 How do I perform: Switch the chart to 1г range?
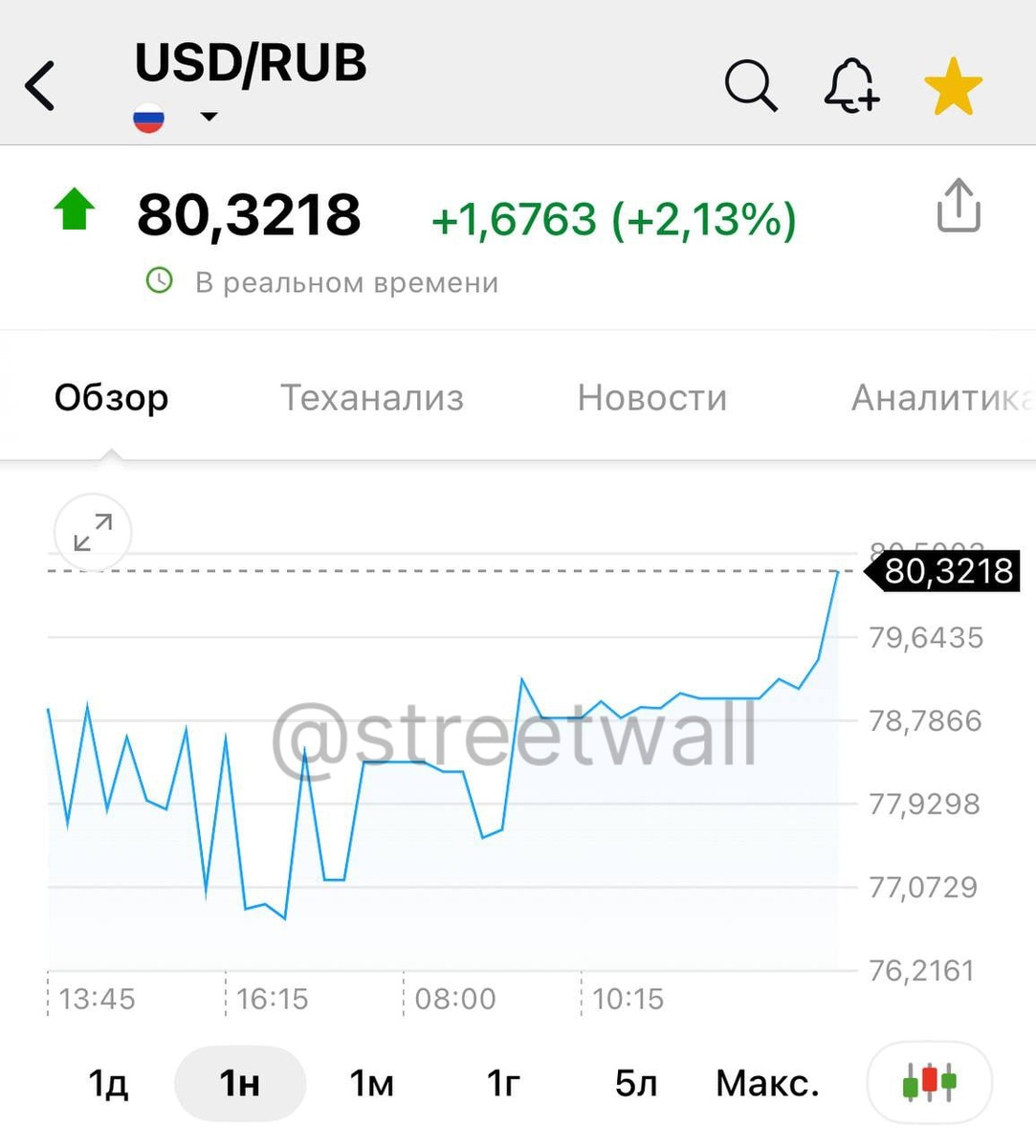pos(503,1083)
